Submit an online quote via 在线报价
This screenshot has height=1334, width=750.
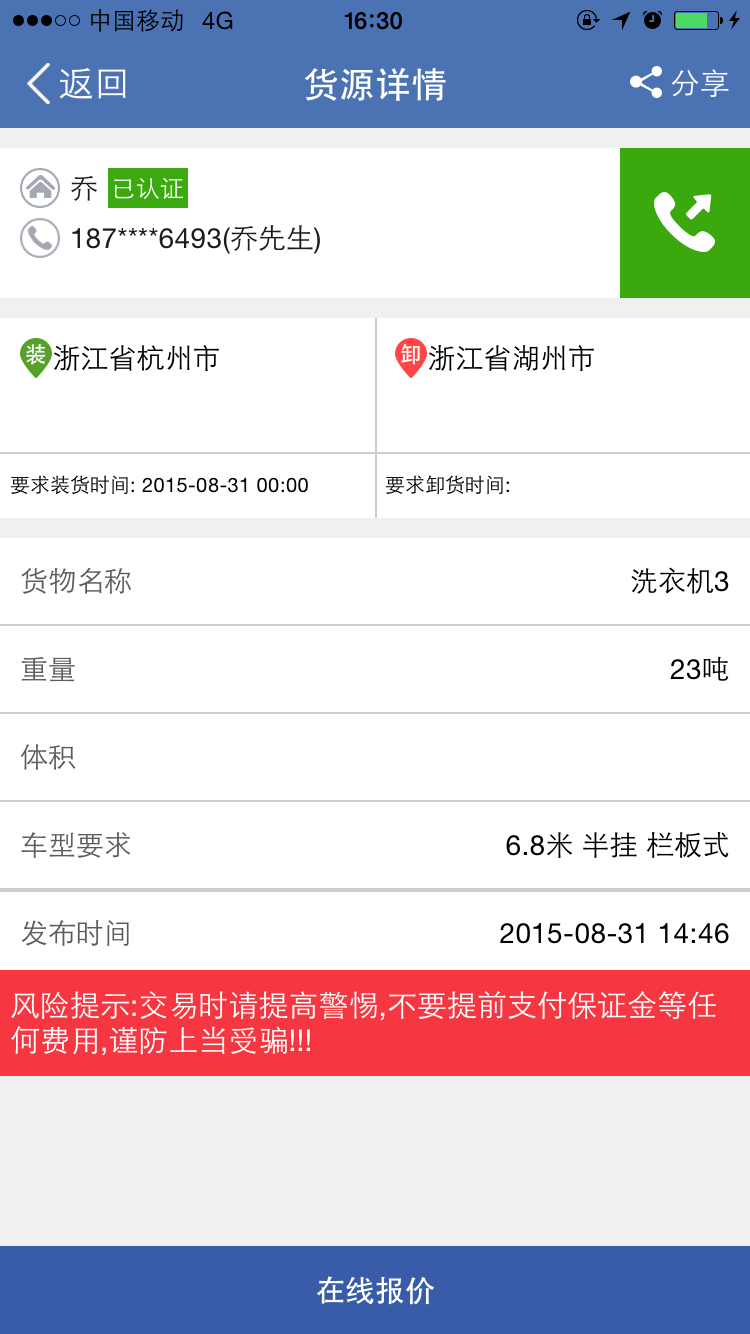coord(375,1290)
